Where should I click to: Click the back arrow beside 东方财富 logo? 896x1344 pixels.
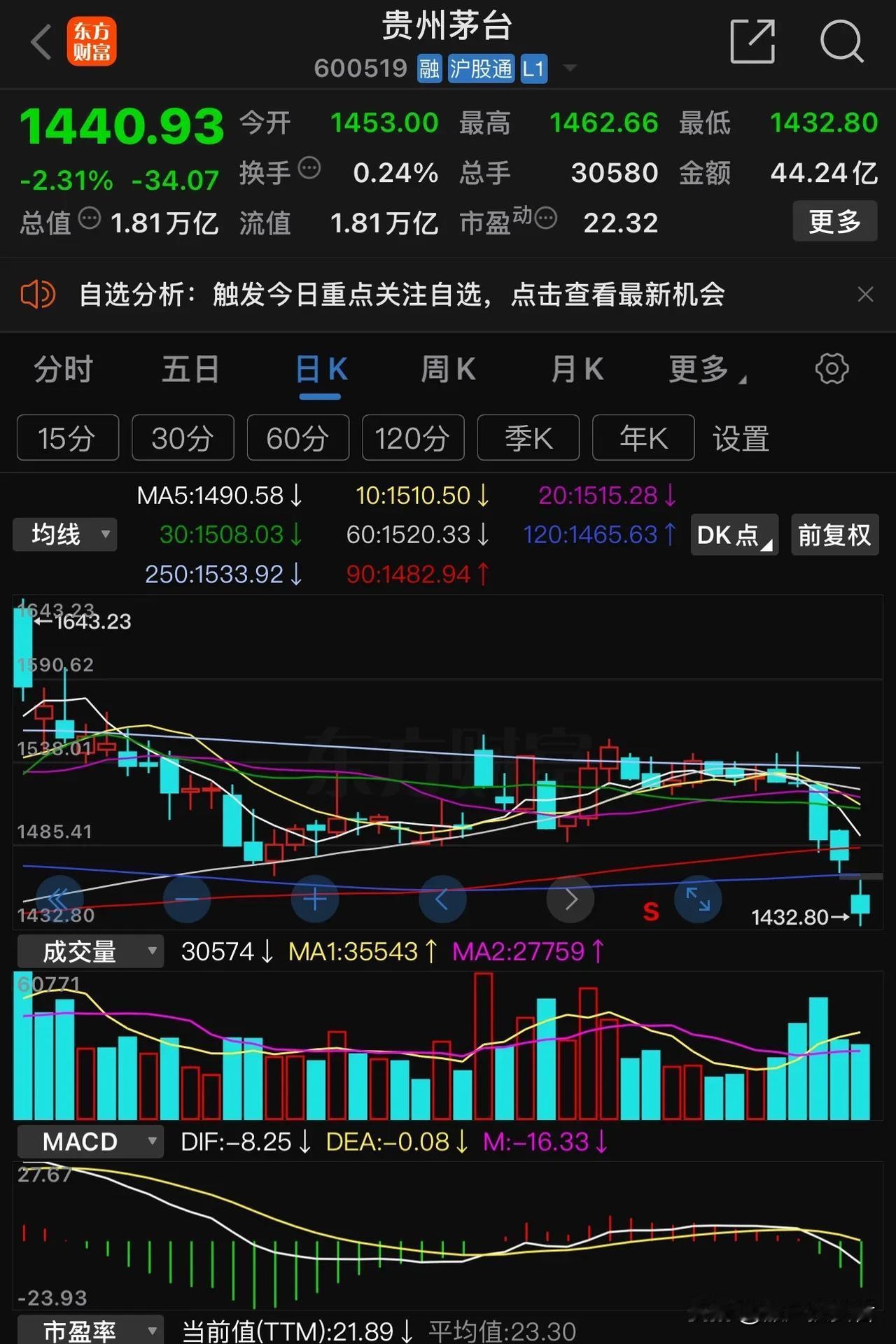40,43
